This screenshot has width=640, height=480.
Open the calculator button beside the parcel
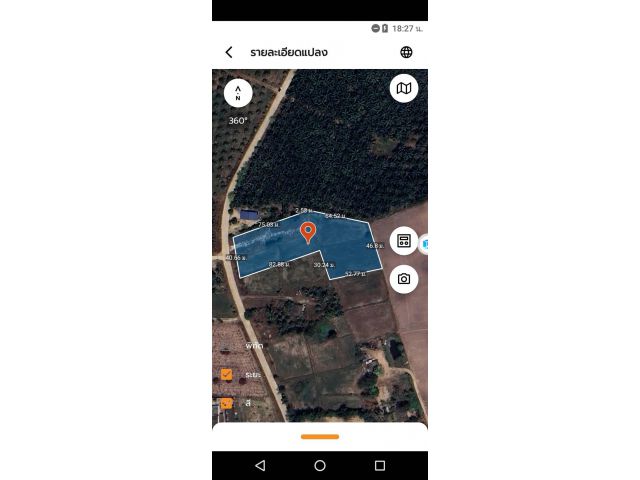click(x=404, y=241)
